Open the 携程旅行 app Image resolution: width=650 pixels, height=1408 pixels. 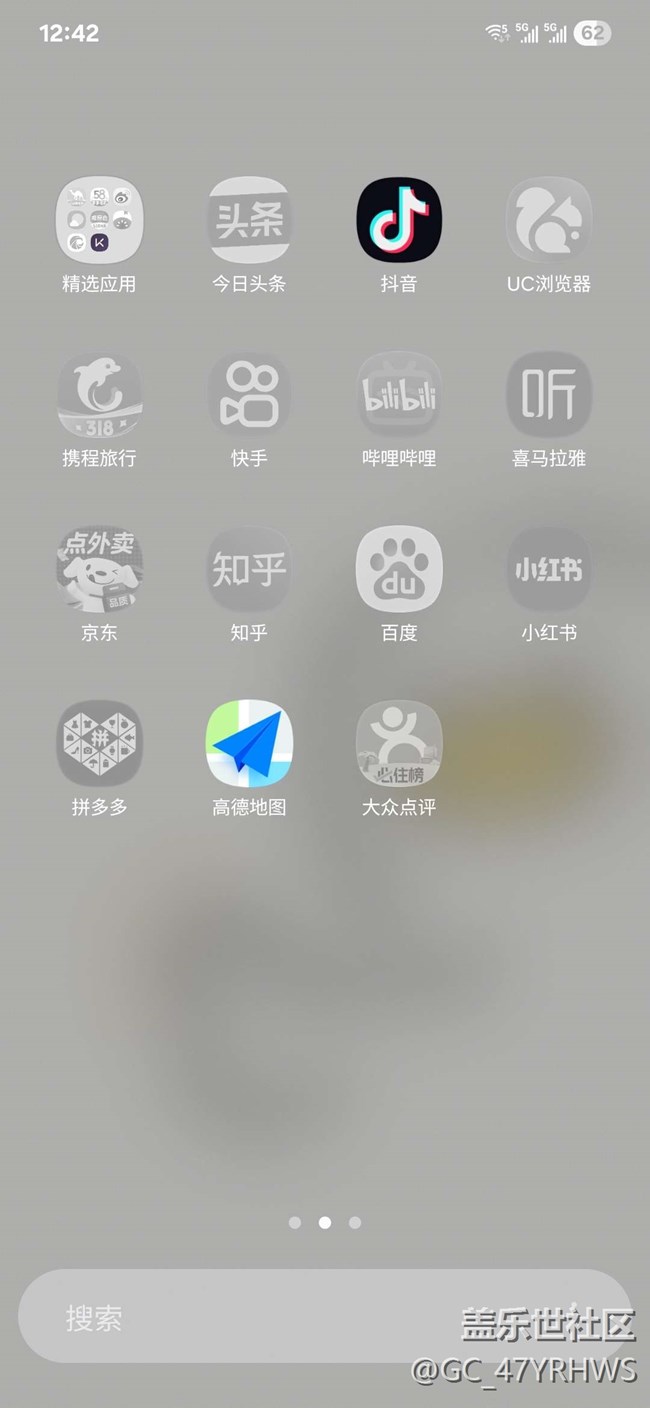click(99, 394)
